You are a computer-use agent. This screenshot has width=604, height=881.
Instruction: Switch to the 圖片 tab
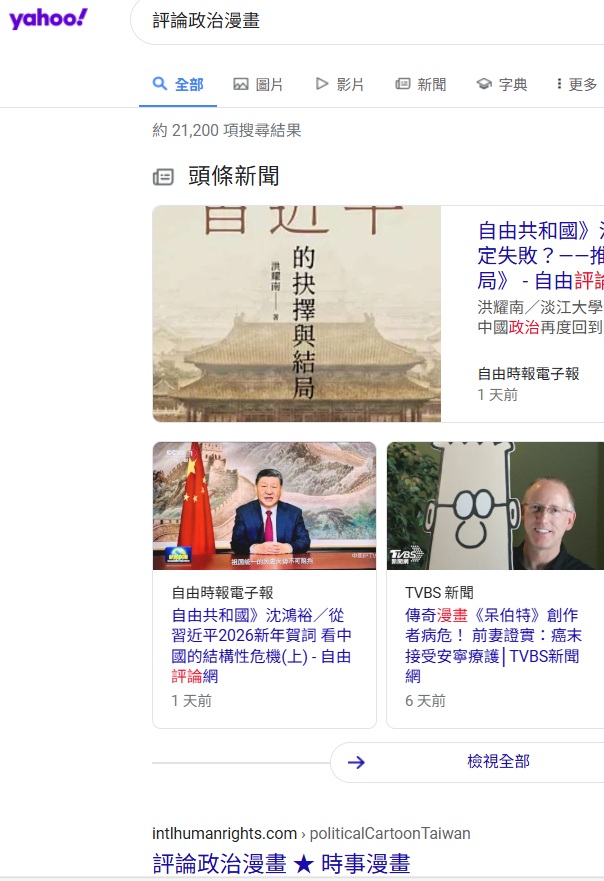coord(258,85)
